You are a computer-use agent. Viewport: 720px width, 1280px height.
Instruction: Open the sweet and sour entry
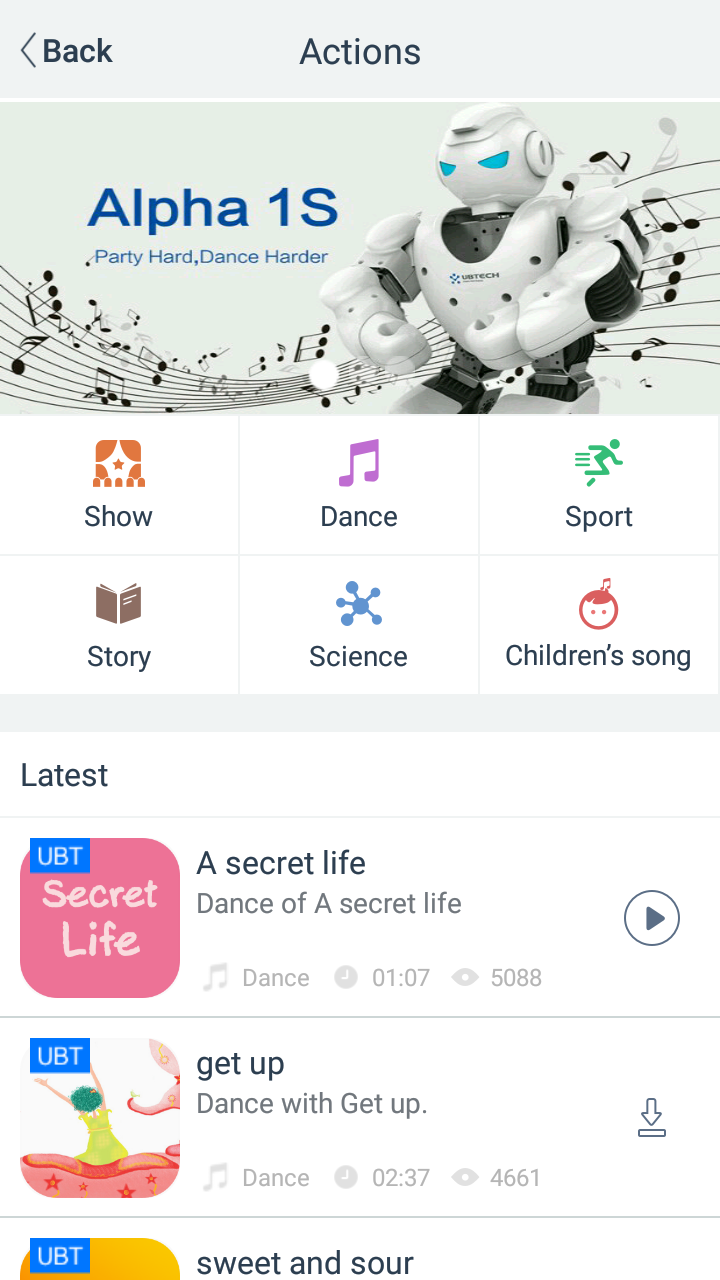pos(360,1250)
